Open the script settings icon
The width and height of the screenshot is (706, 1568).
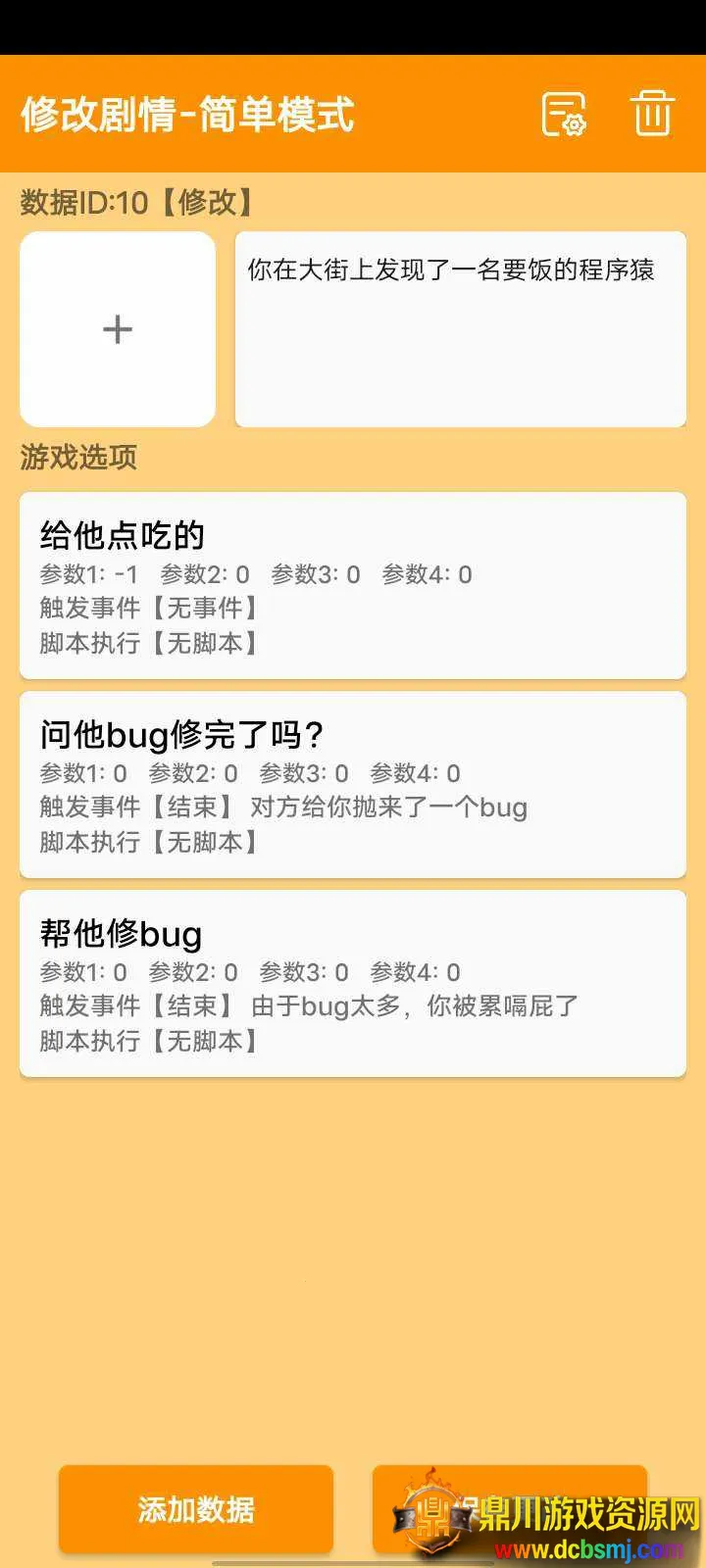click(x=564, y=114)
